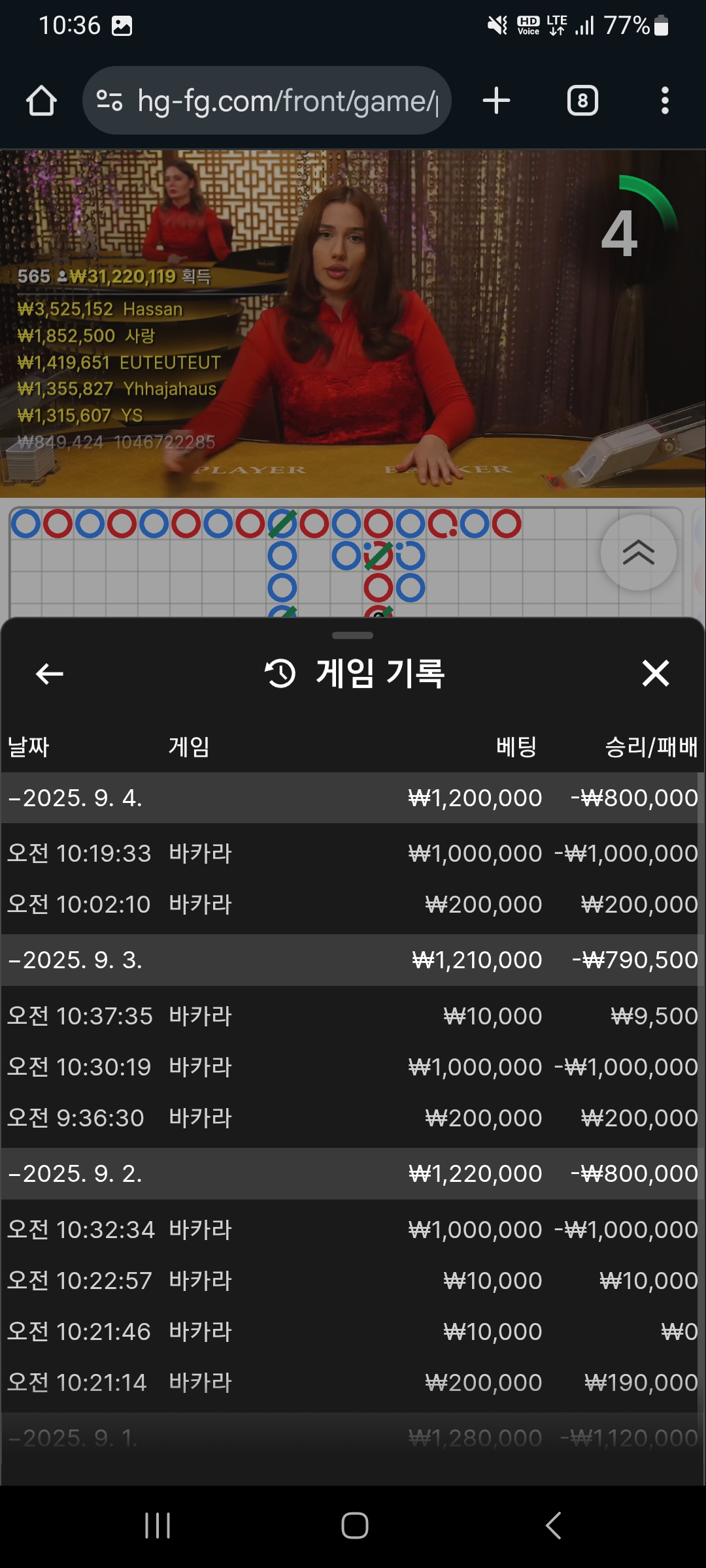
Task: Open the browser overflow menu
Action: (x=665, y=101)
